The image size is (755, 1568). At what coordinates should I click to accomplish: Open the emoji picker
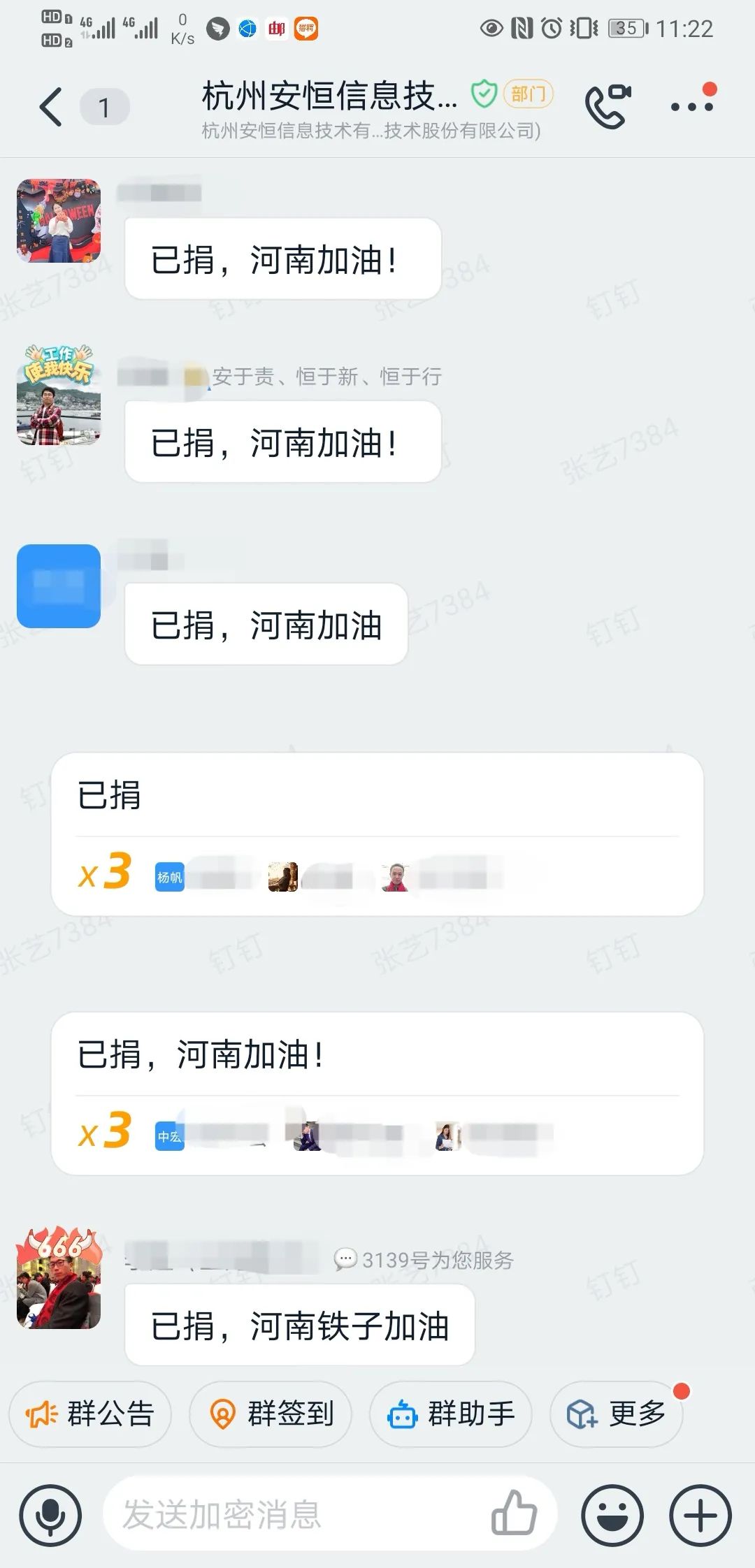[x=612, y=1515]
